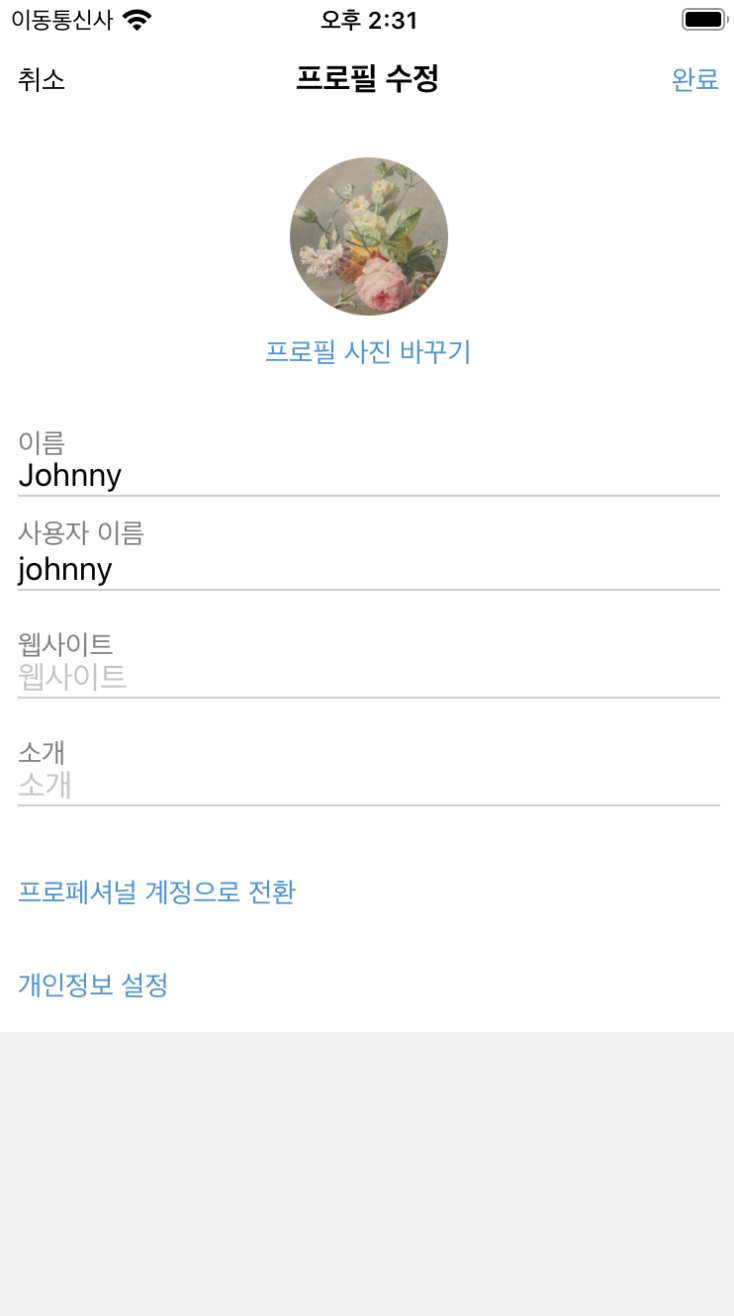Focus the 웹사이트 input field
734x1316 pixels.
[368, 677]
